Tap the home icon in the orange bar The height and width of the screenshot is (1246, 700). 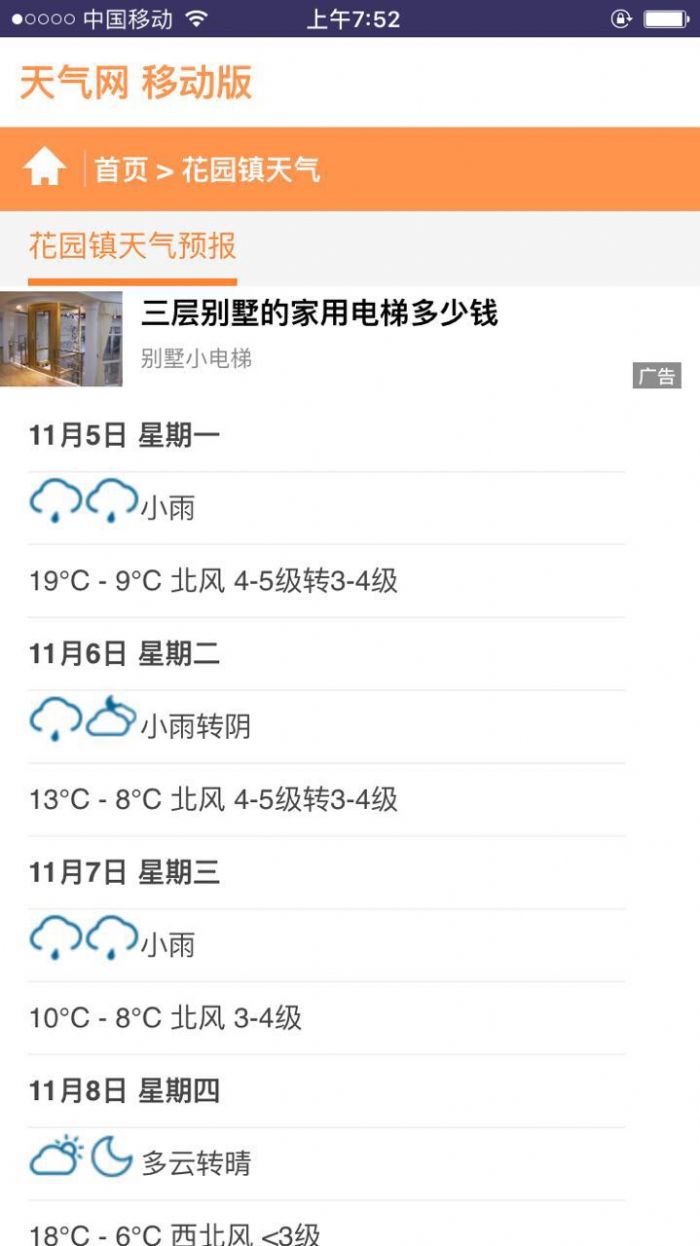click(45, 168)
